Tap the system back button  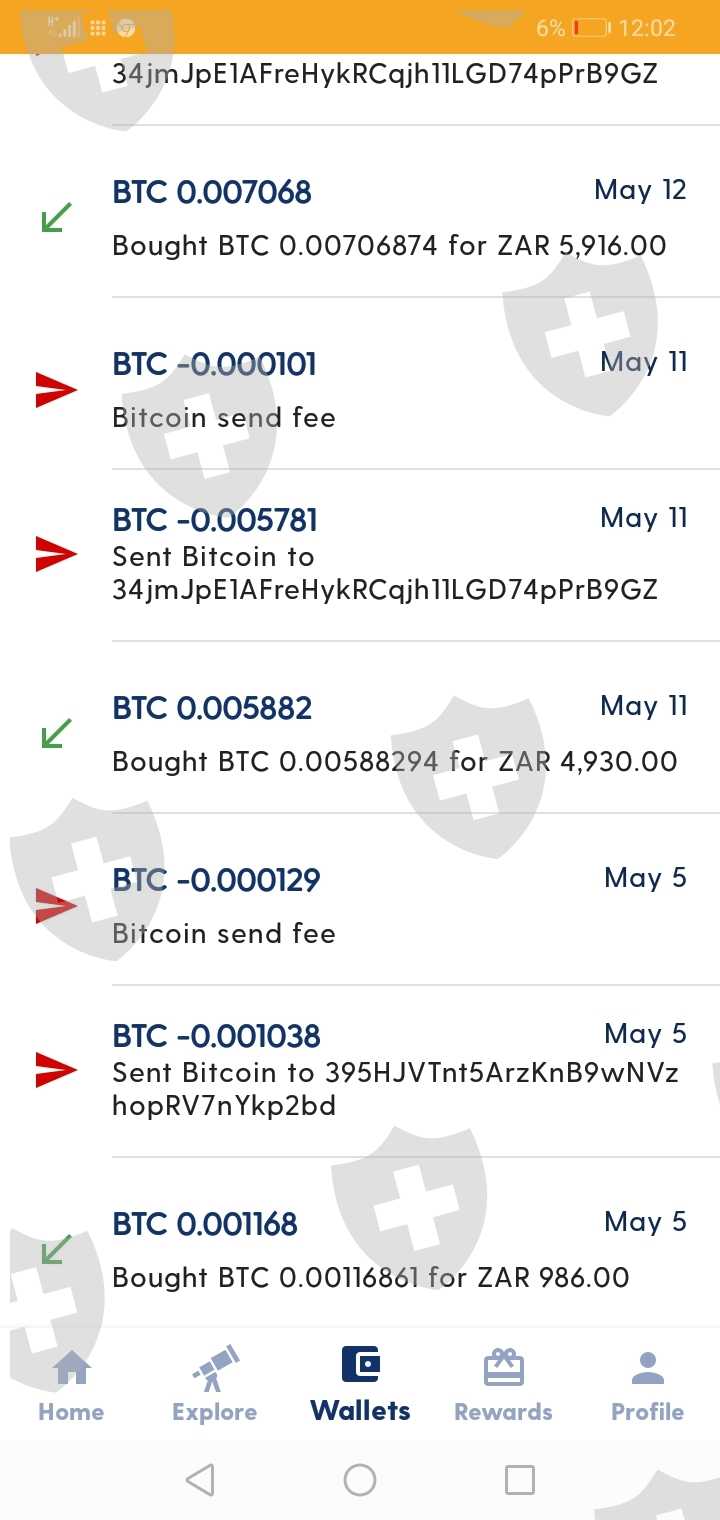(200, 1480)
